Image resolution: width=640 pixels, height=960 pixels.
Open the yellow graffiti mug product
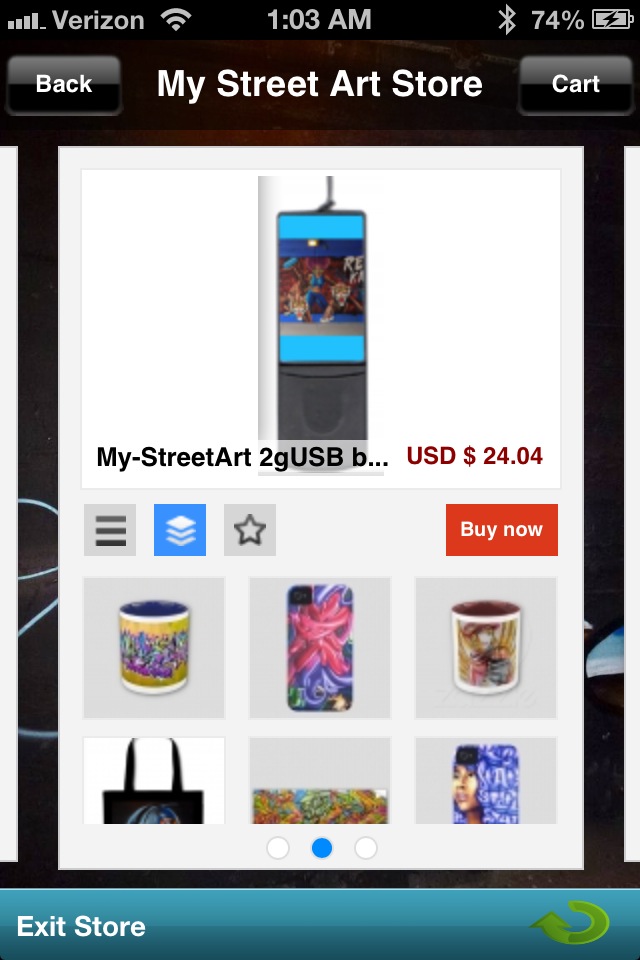(154, 648)
